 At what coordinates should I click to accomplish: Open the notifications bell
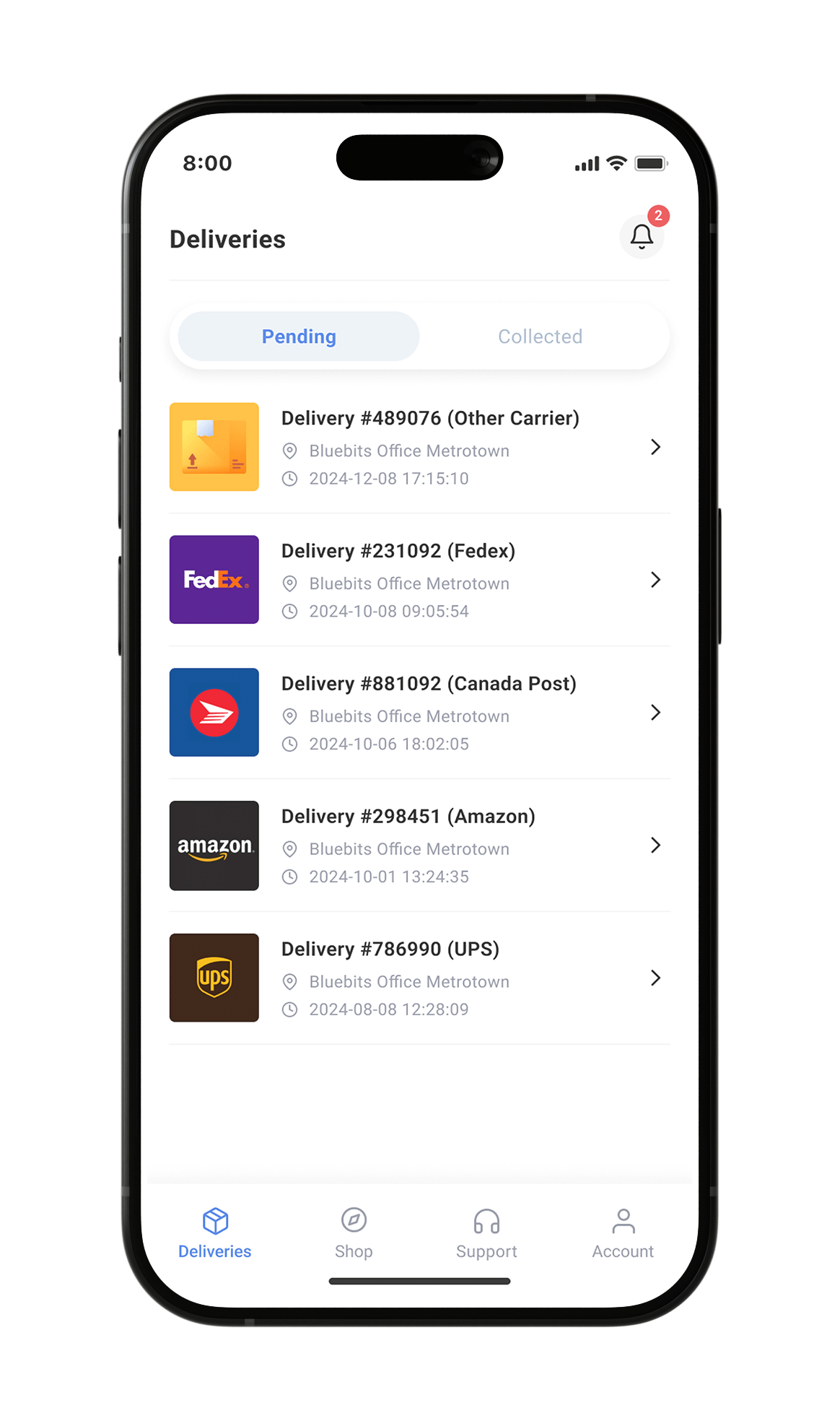(641, 237)
